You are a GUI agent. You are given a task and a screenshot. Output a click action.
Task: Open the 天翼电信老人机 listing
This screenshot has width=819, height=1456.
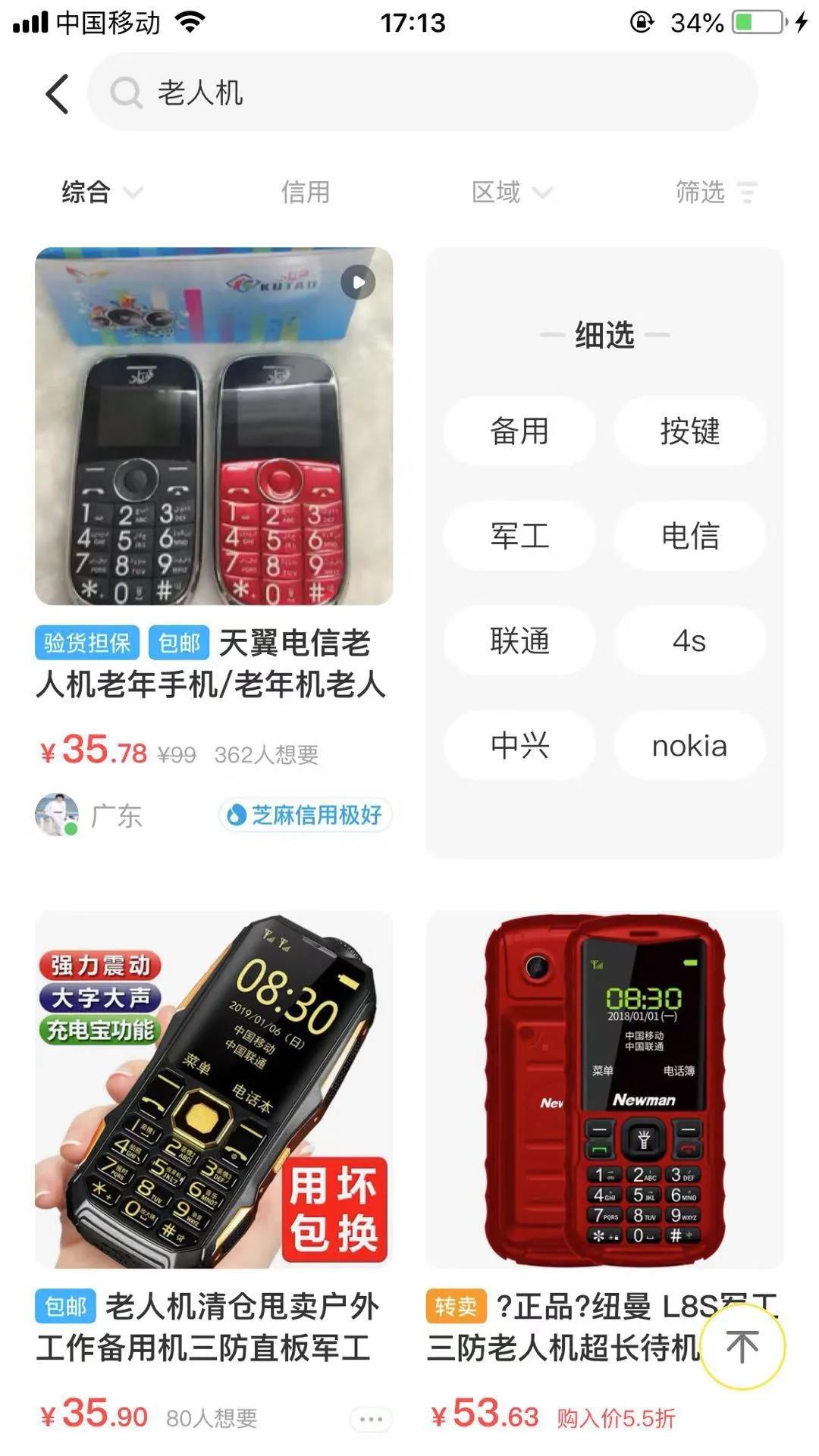click(x=214, y=426)
